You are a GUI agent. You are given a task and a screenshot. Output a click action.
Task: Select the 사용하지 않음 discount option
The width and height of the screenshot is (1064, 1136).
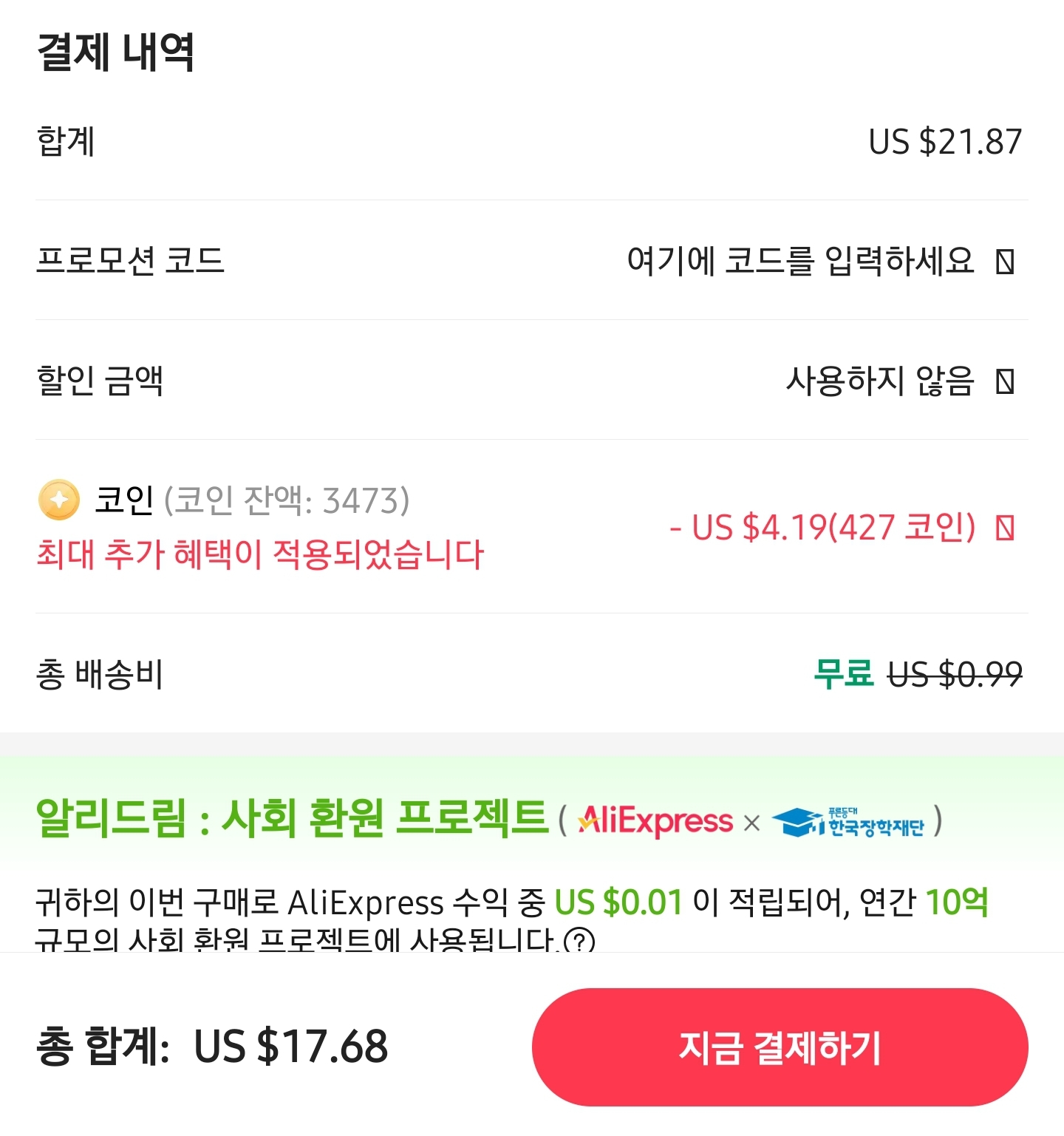(x=879, y=382)
